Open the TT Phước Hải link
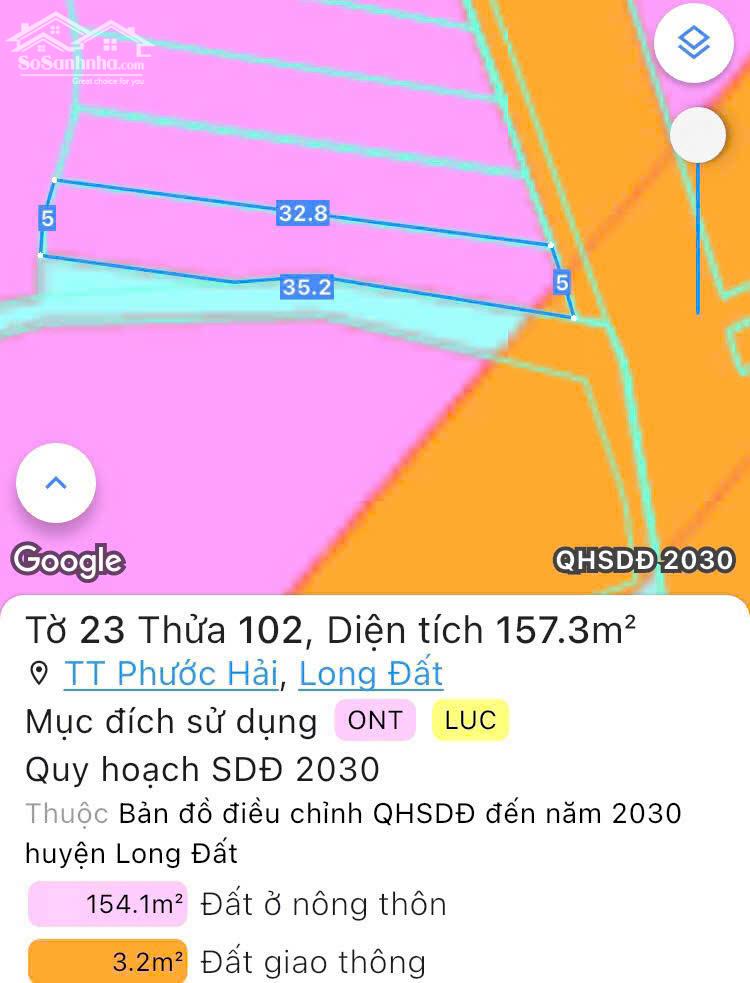Screen dimensions: 750x983 click(x=170, y=674)
